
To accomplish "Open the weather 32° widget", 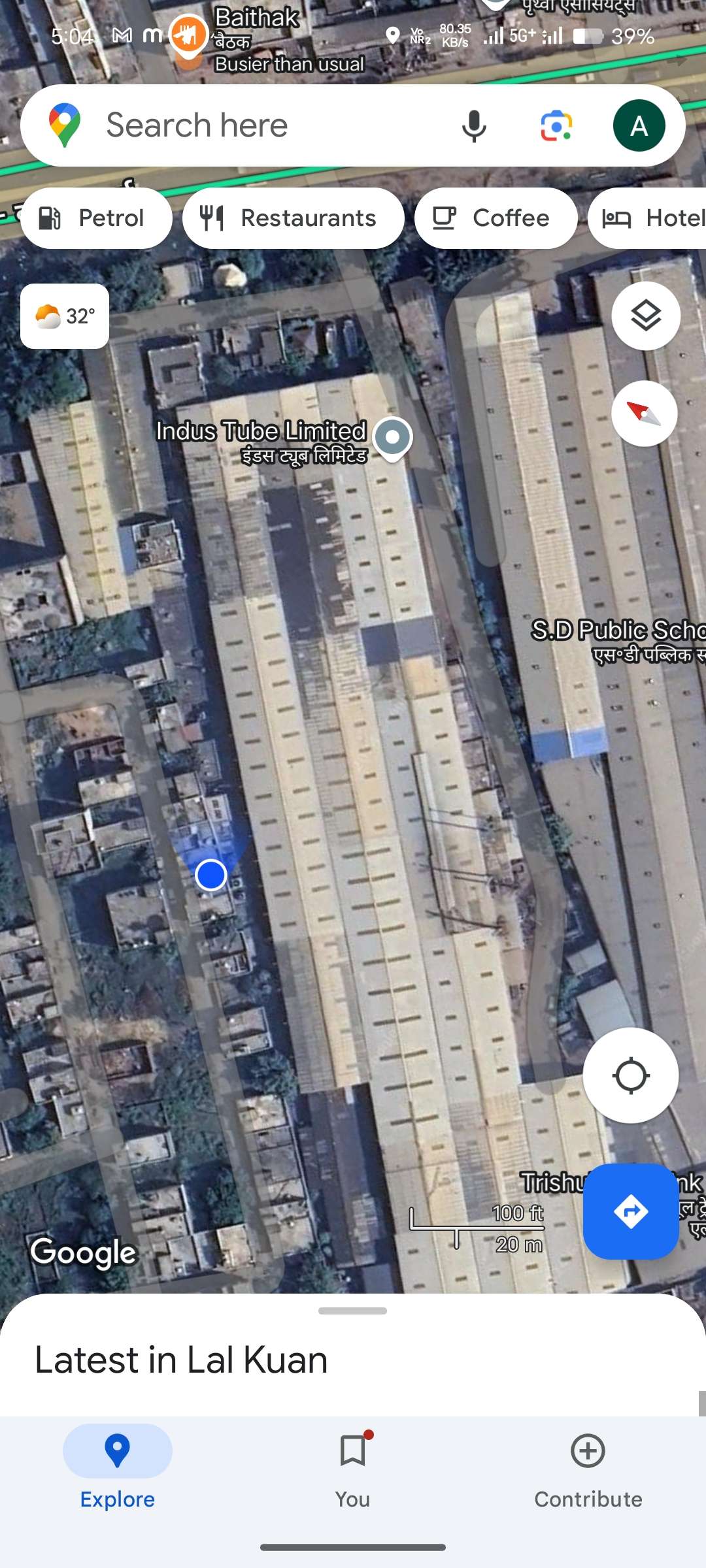I will tap(65, 316).
